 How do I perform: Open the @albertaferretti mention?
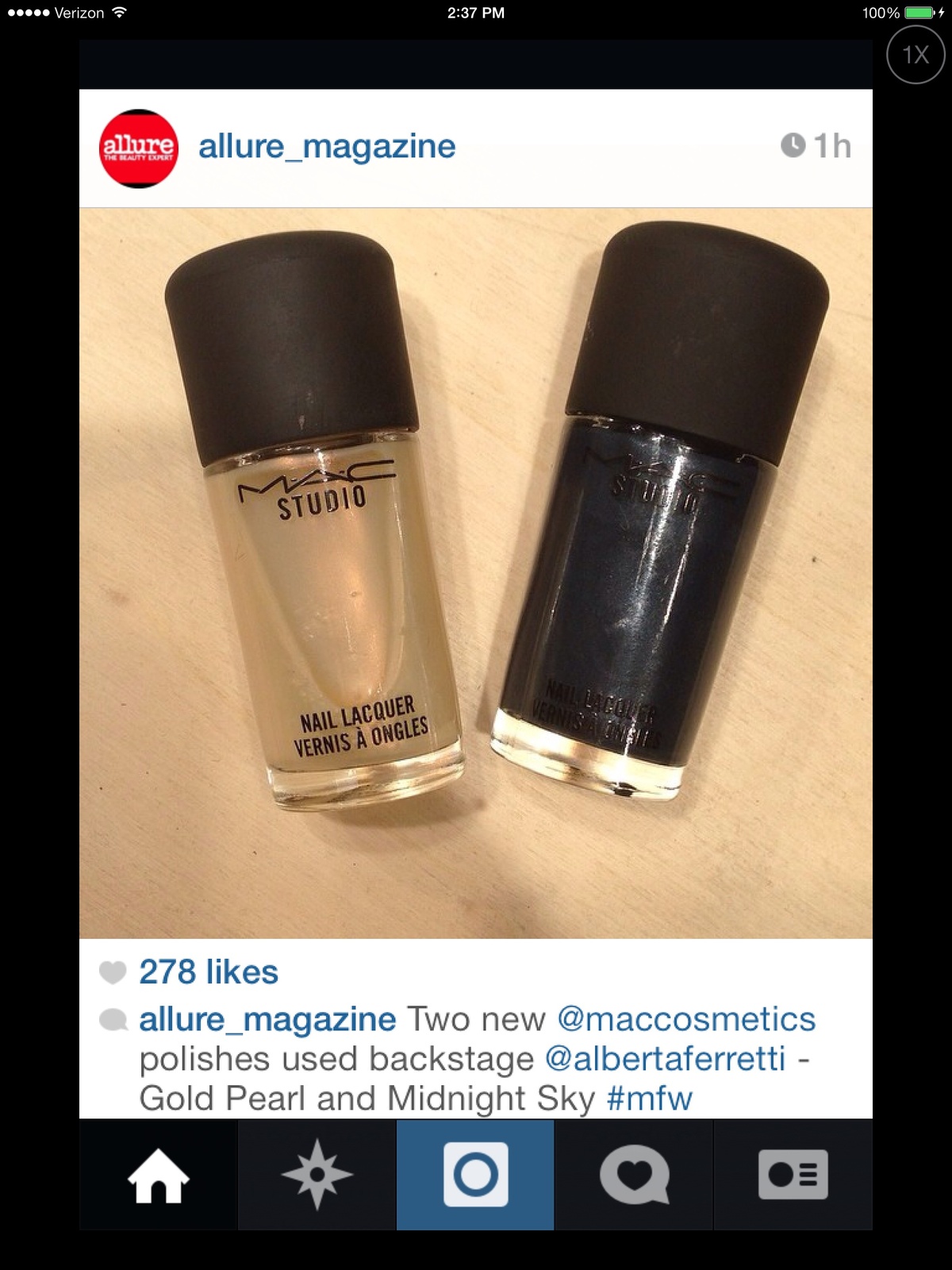click(665, 1059)
